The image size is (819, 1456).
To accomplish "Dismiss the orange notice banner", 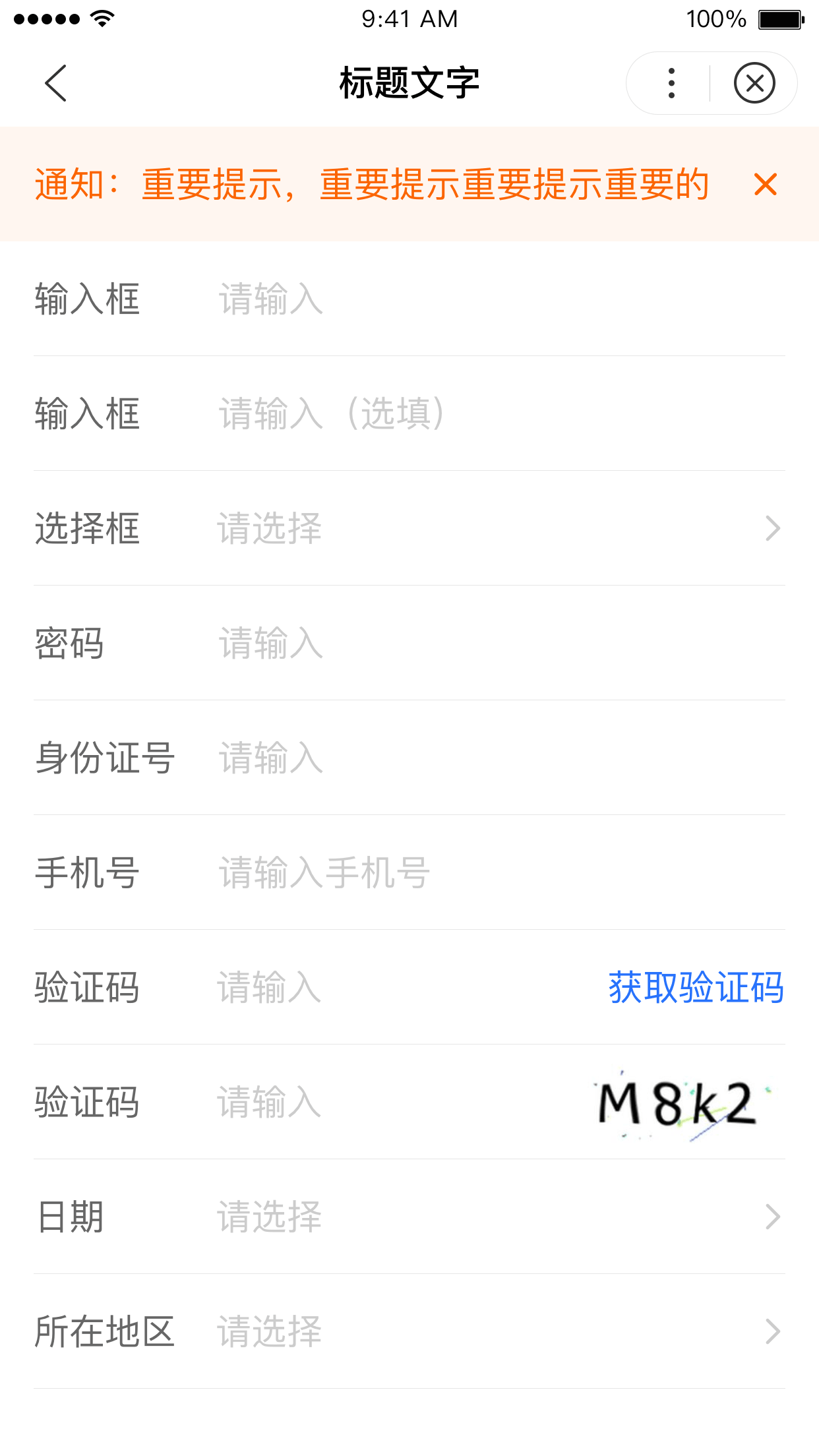I will [765, 185].
